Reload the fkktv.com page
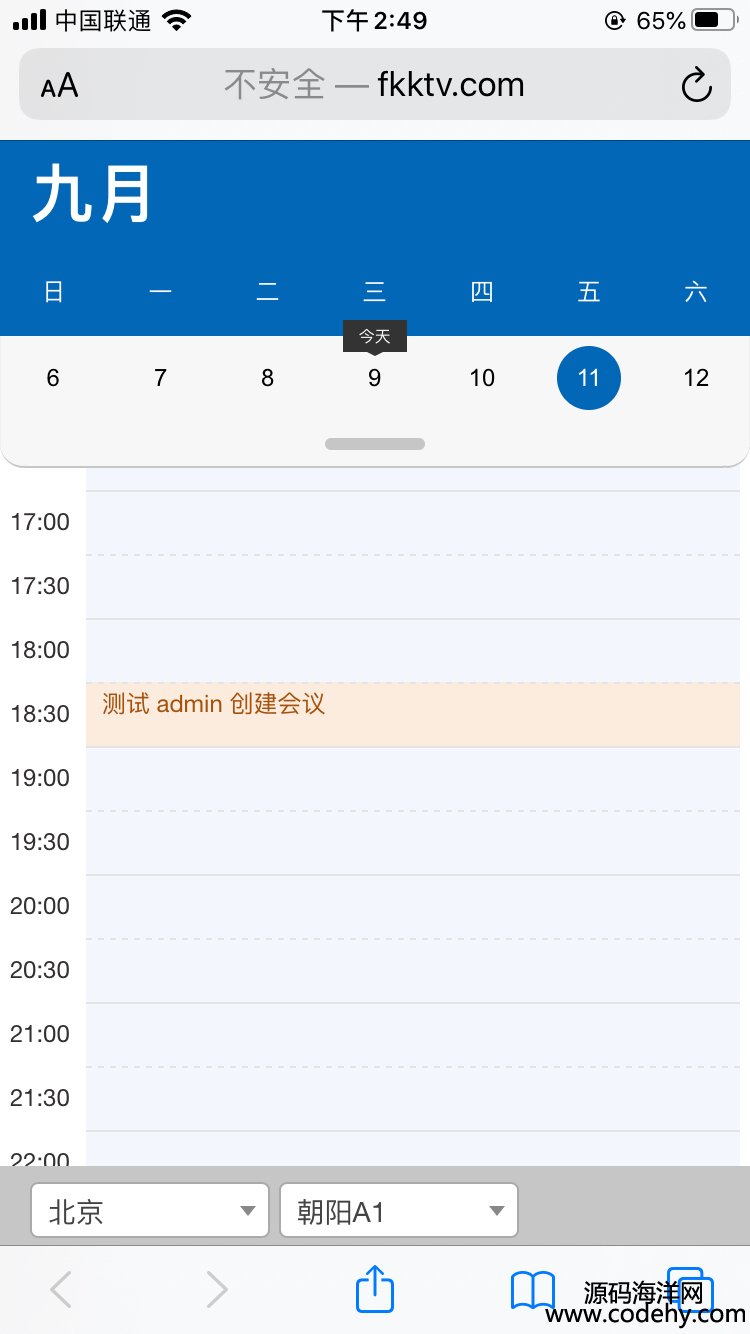This screenshot has width=750, height=1334. point(696,86)
